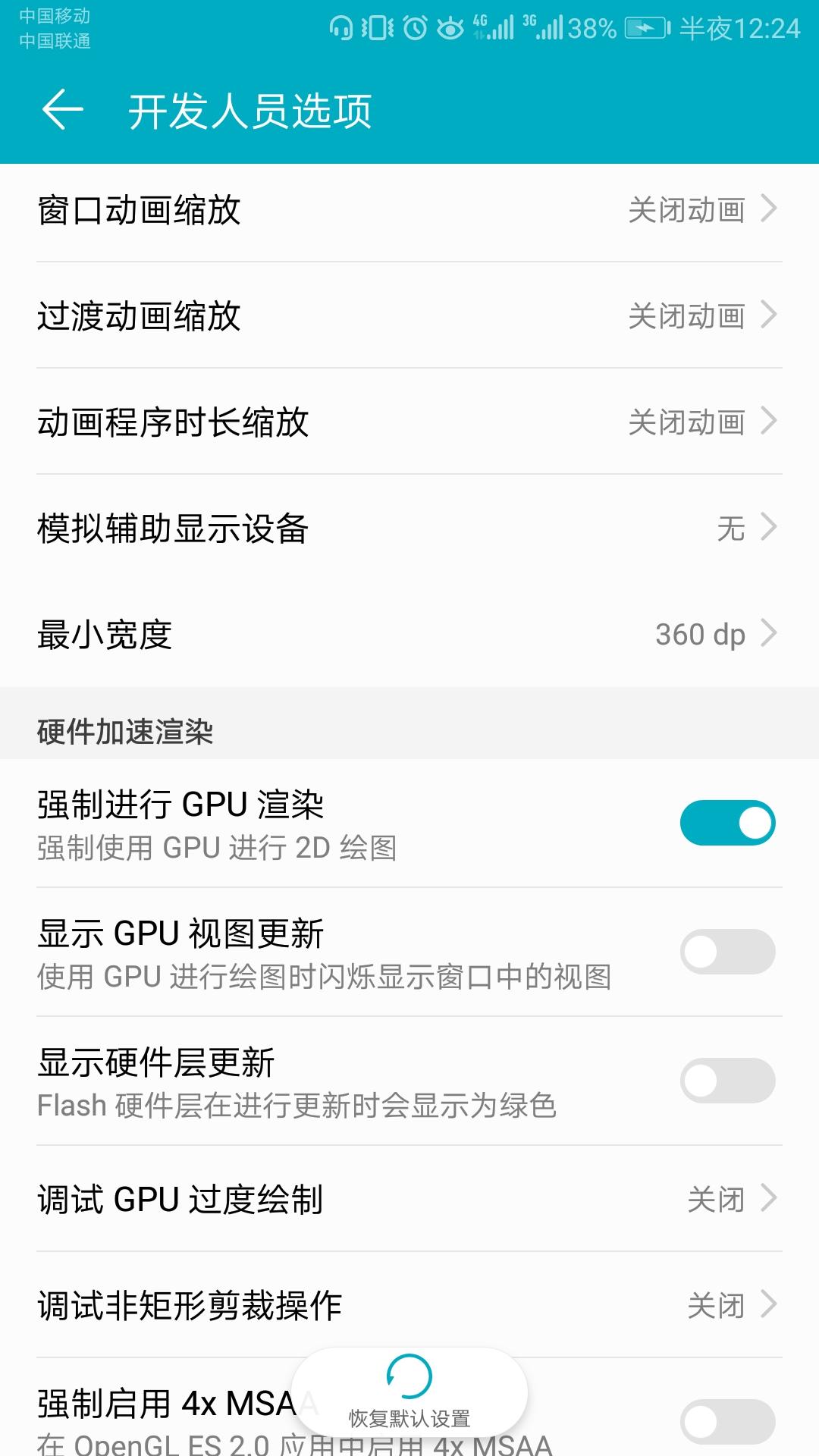The height and width of the screenshot is (1456, 819).
Task: Disable 强制进行 GPU 渲染 switch
Action: 726,823
